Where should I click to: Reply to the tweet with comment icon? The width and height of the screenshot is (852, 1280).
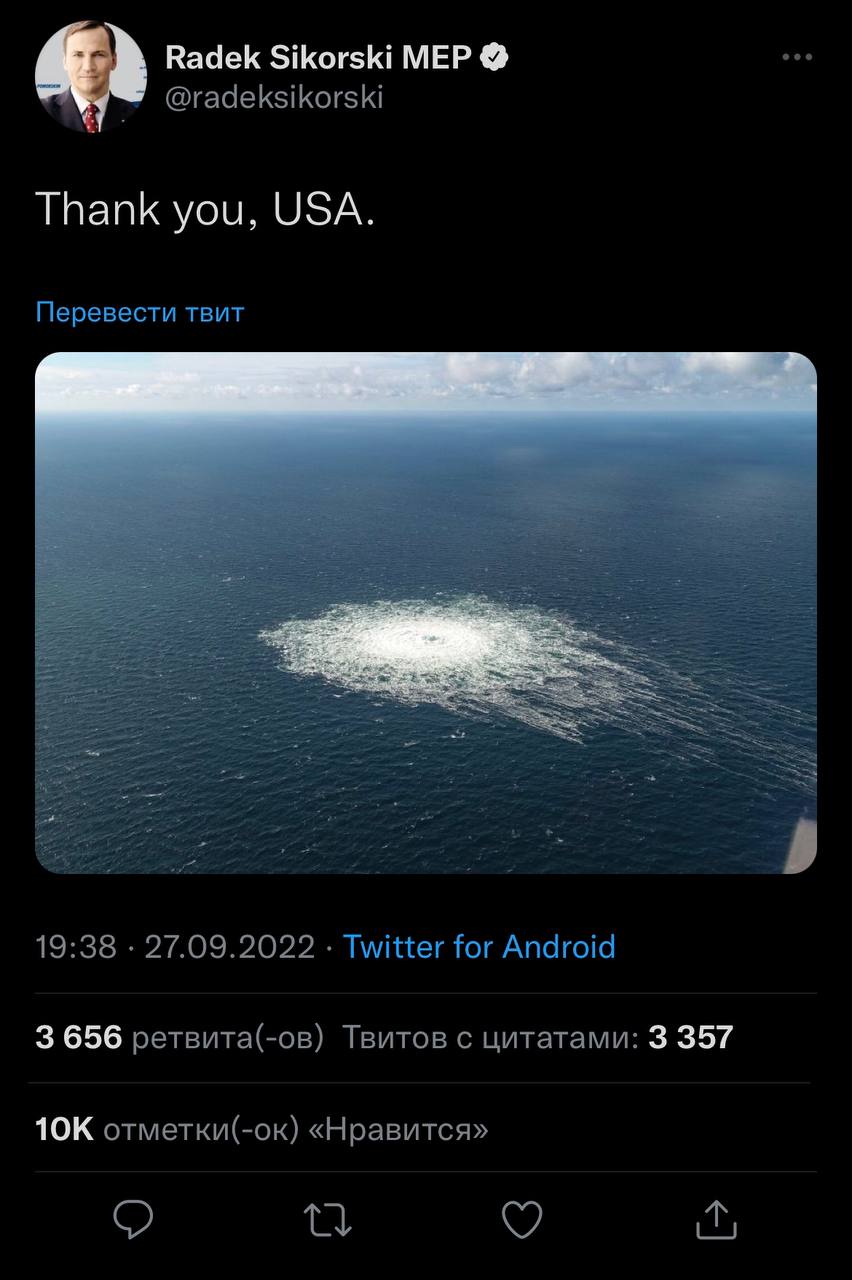(133, 1219)
